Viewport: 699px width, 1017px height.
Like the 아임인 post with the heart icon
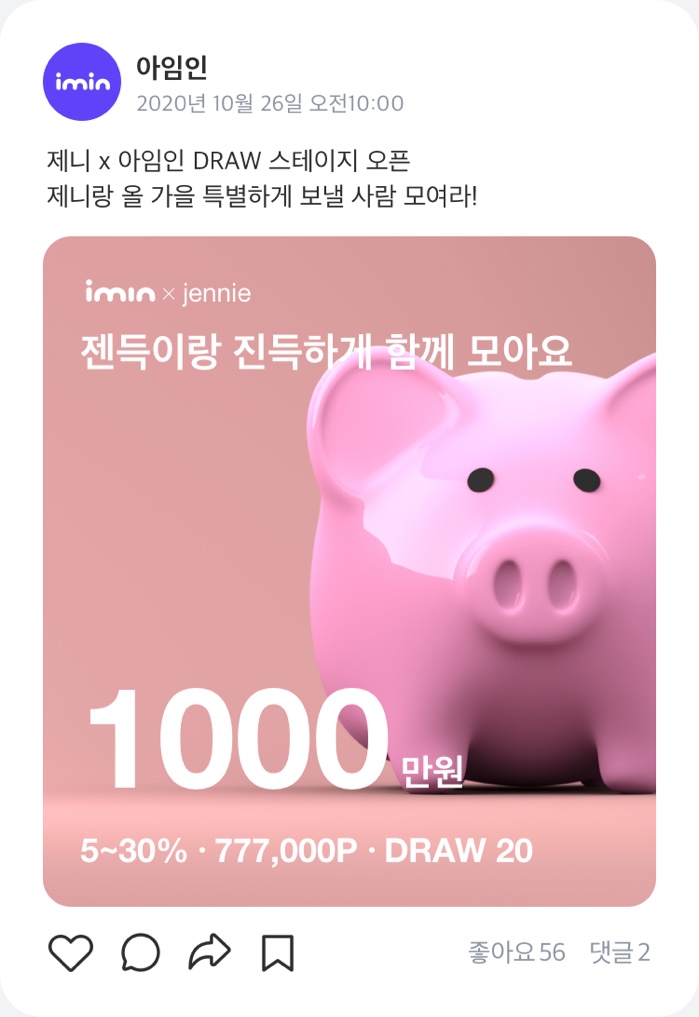[x=70, y=952]
